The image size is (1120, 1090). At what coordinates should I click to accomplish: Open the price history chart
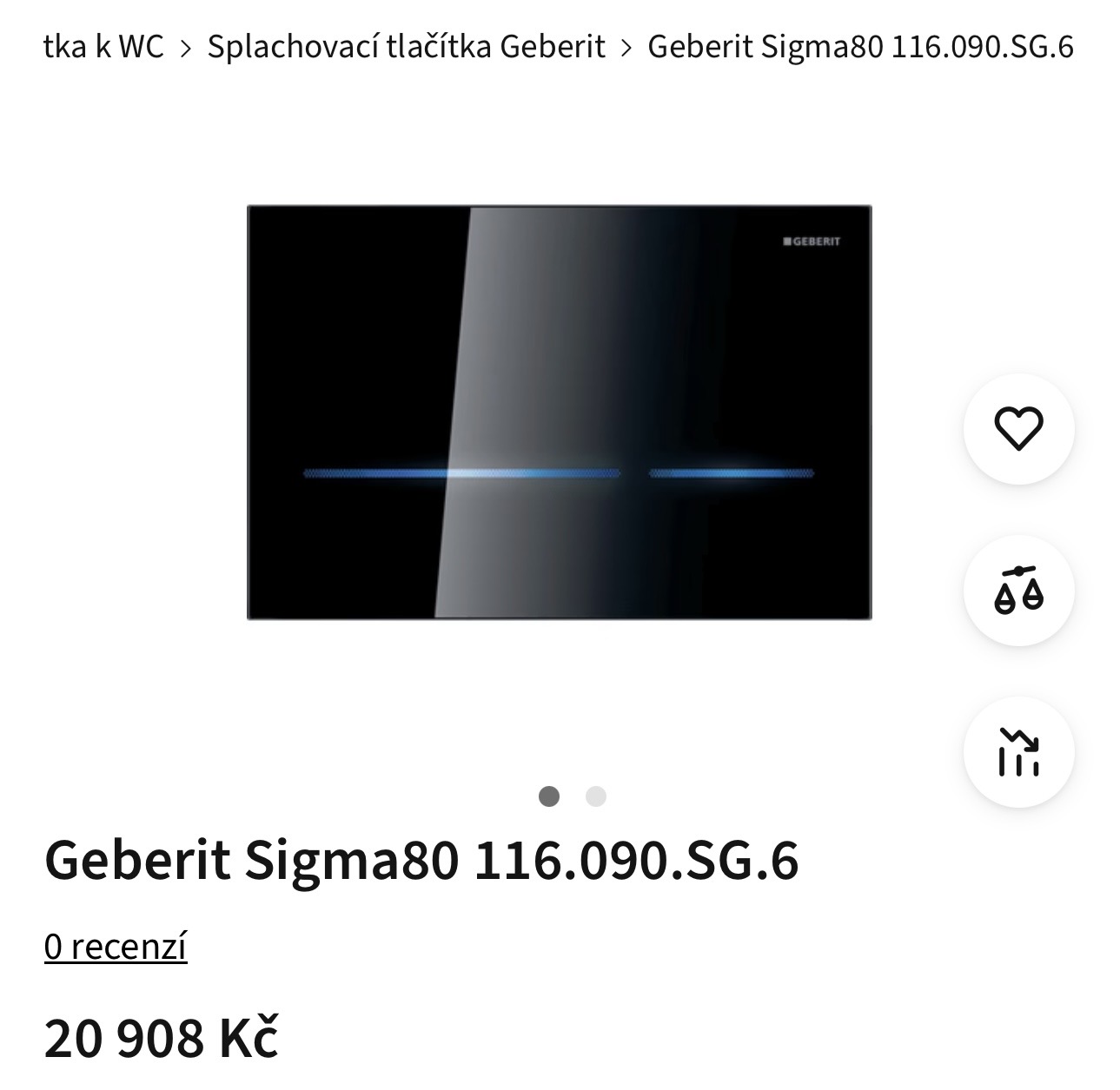coord(1017,752)
